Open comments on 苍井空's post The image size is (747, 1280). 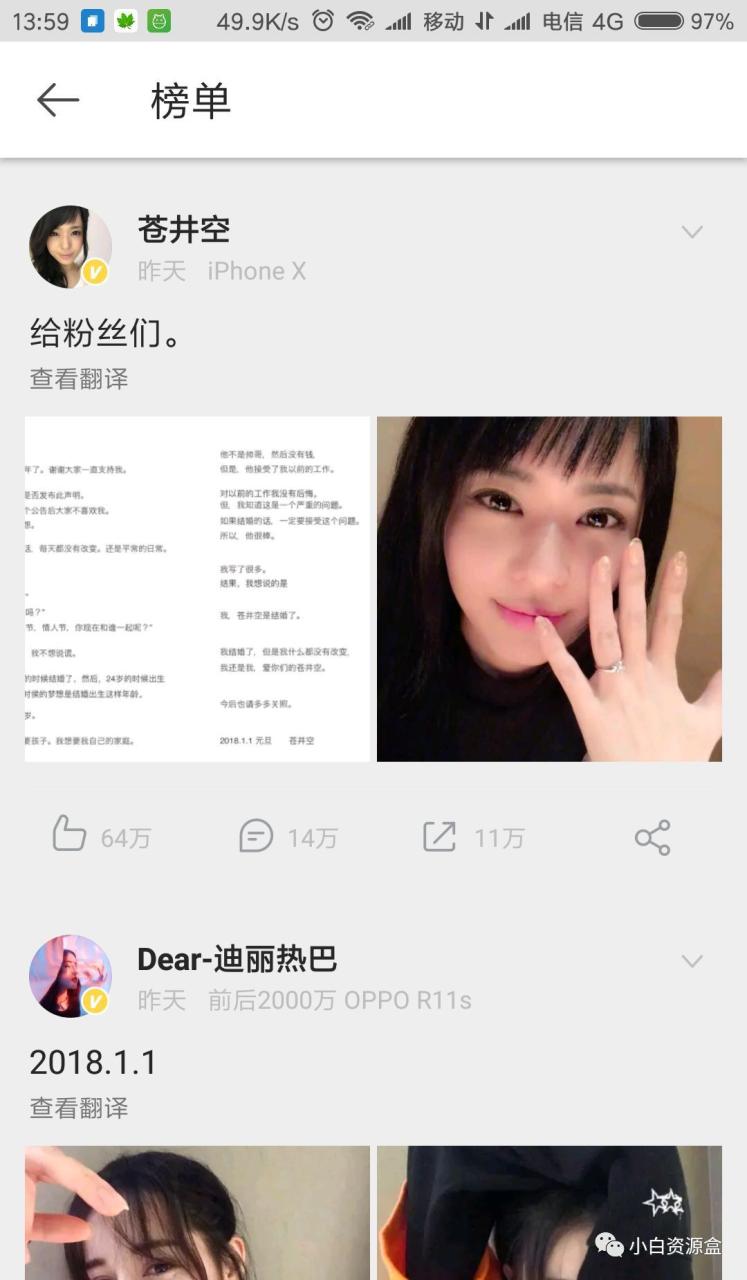(255, 837)
